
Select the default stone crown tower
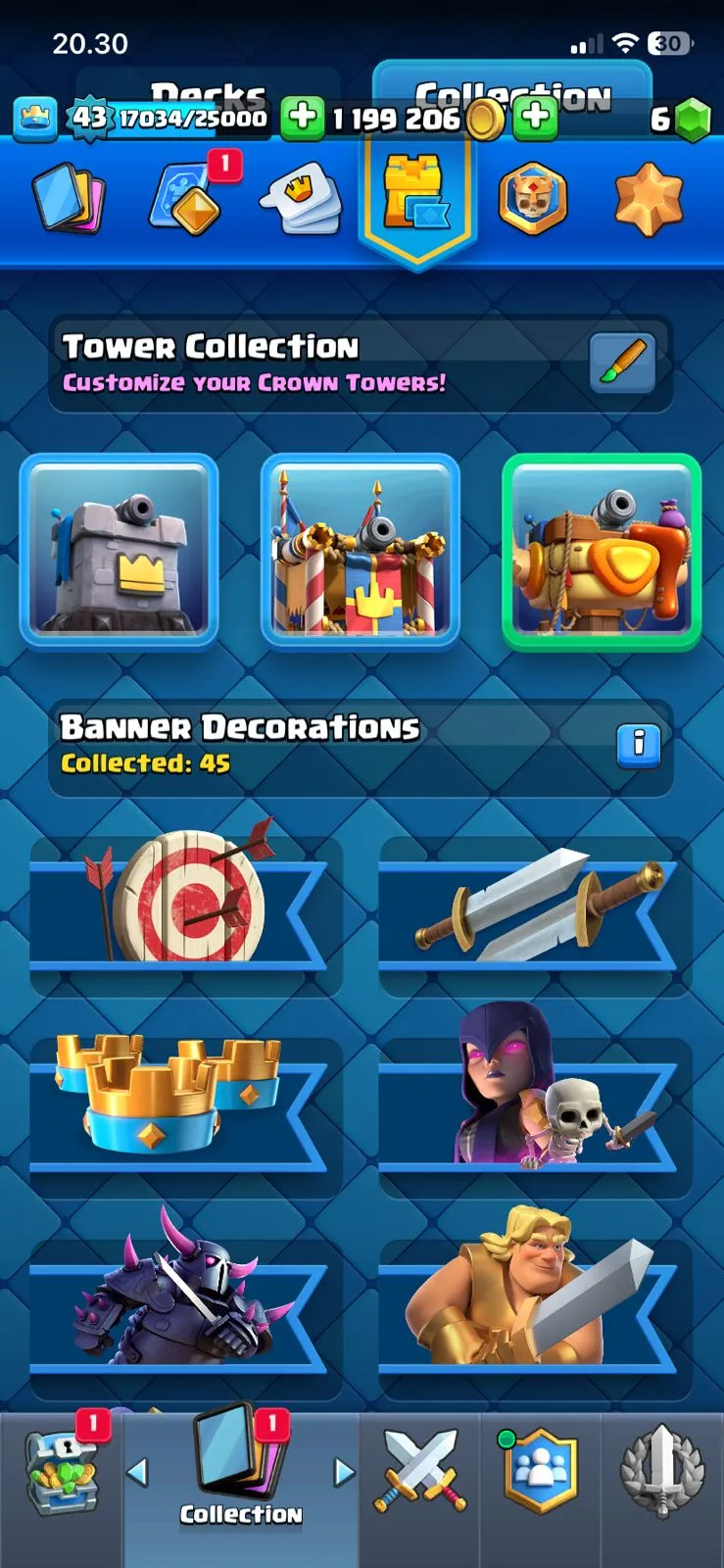click(x=119, y=551)
